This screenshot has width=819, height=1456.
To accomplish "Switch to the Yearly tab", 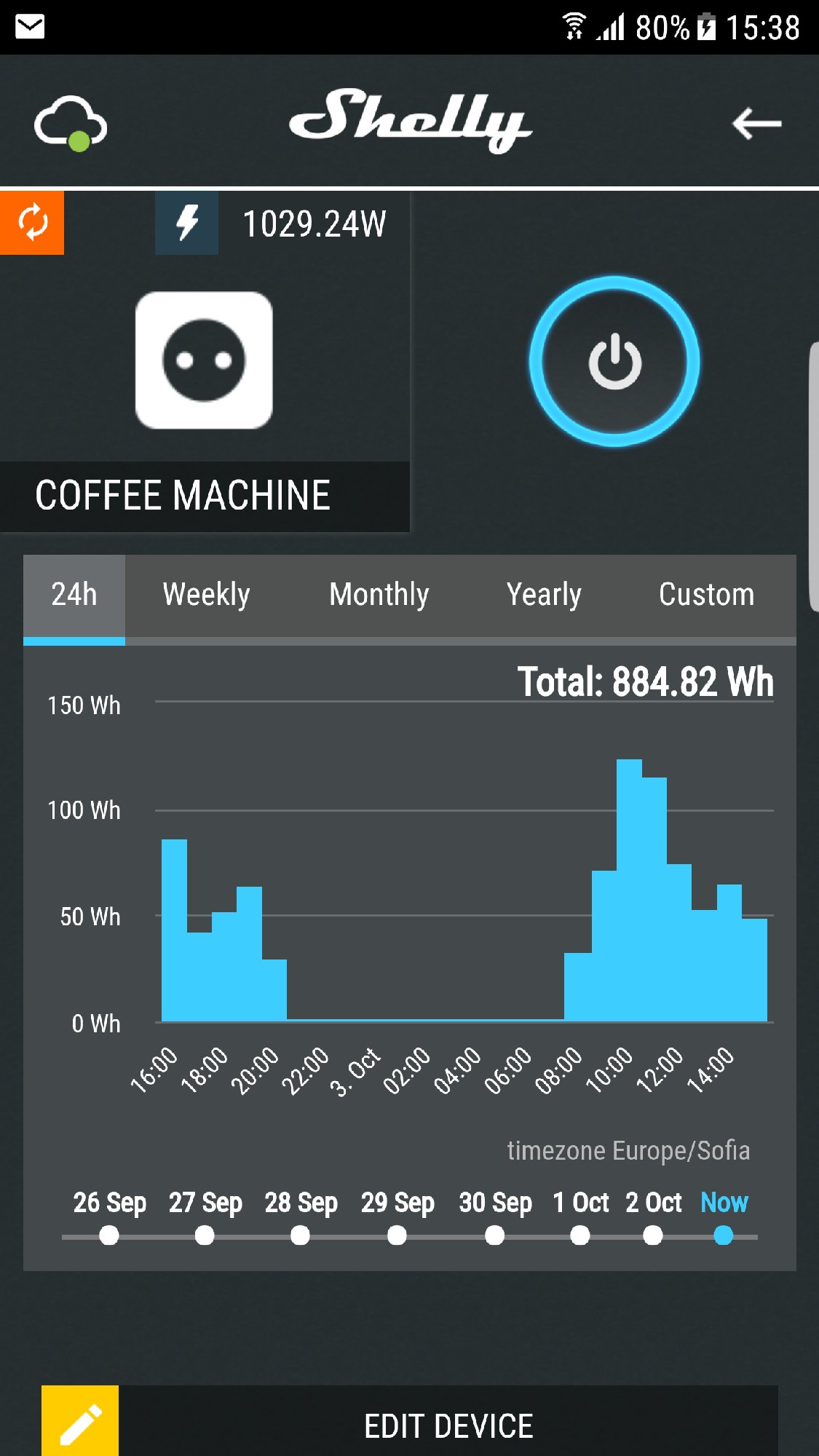I will pos(544,596).
